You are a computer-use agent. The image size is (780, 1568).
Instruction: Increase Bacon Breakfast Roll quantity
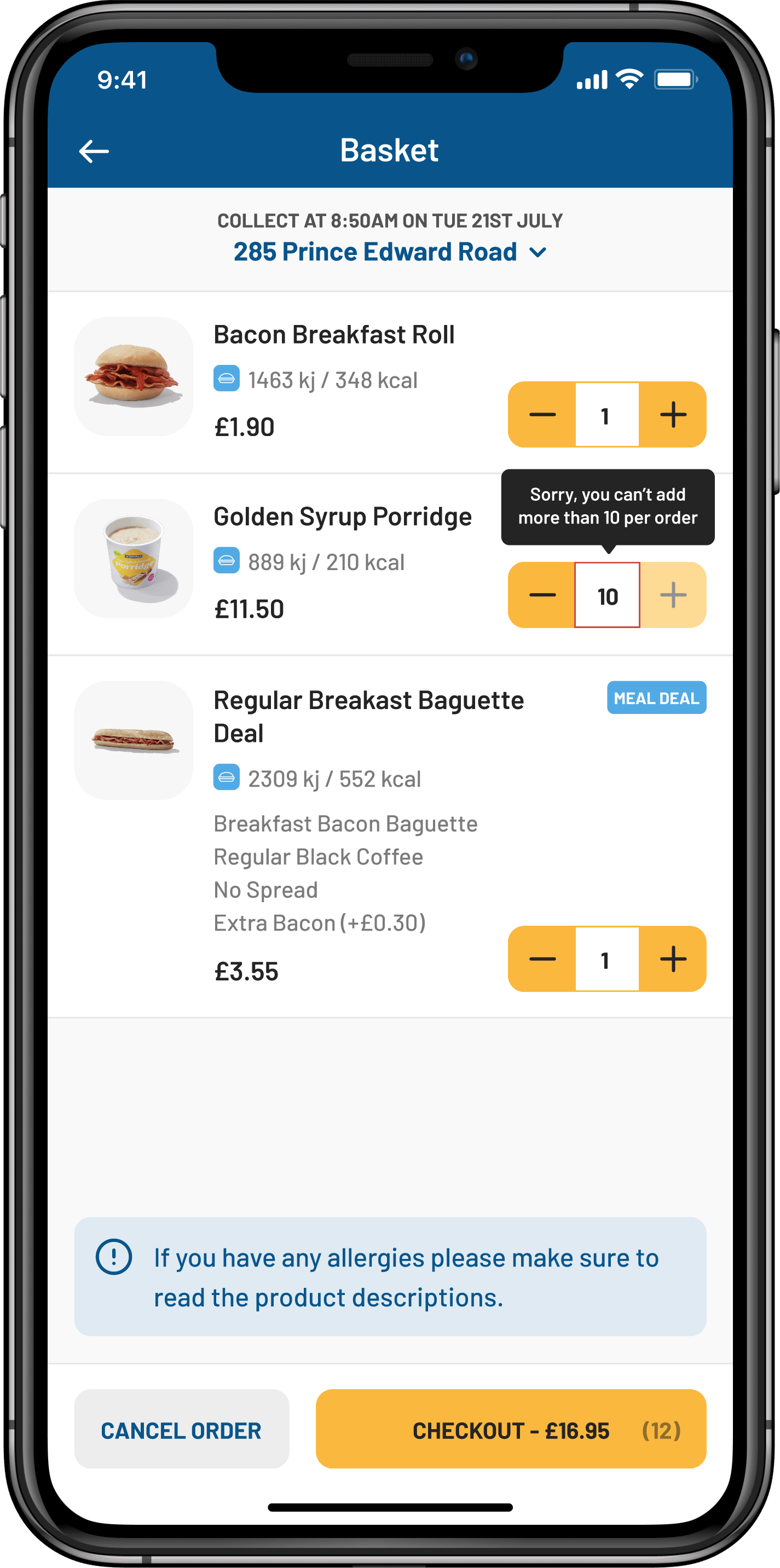[673, 415]
